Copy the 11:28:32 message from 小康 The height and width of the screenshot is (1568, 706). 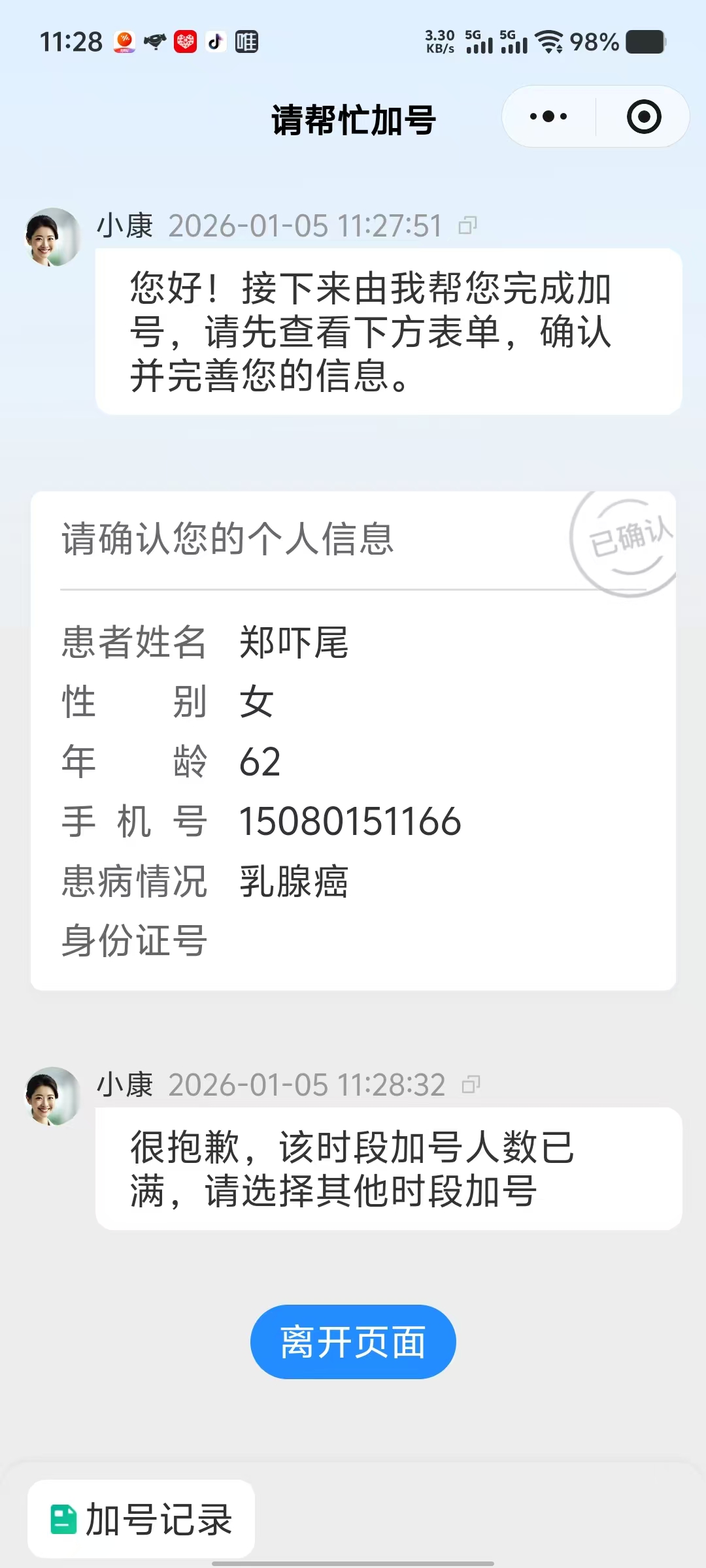(x=471, y=1085)
